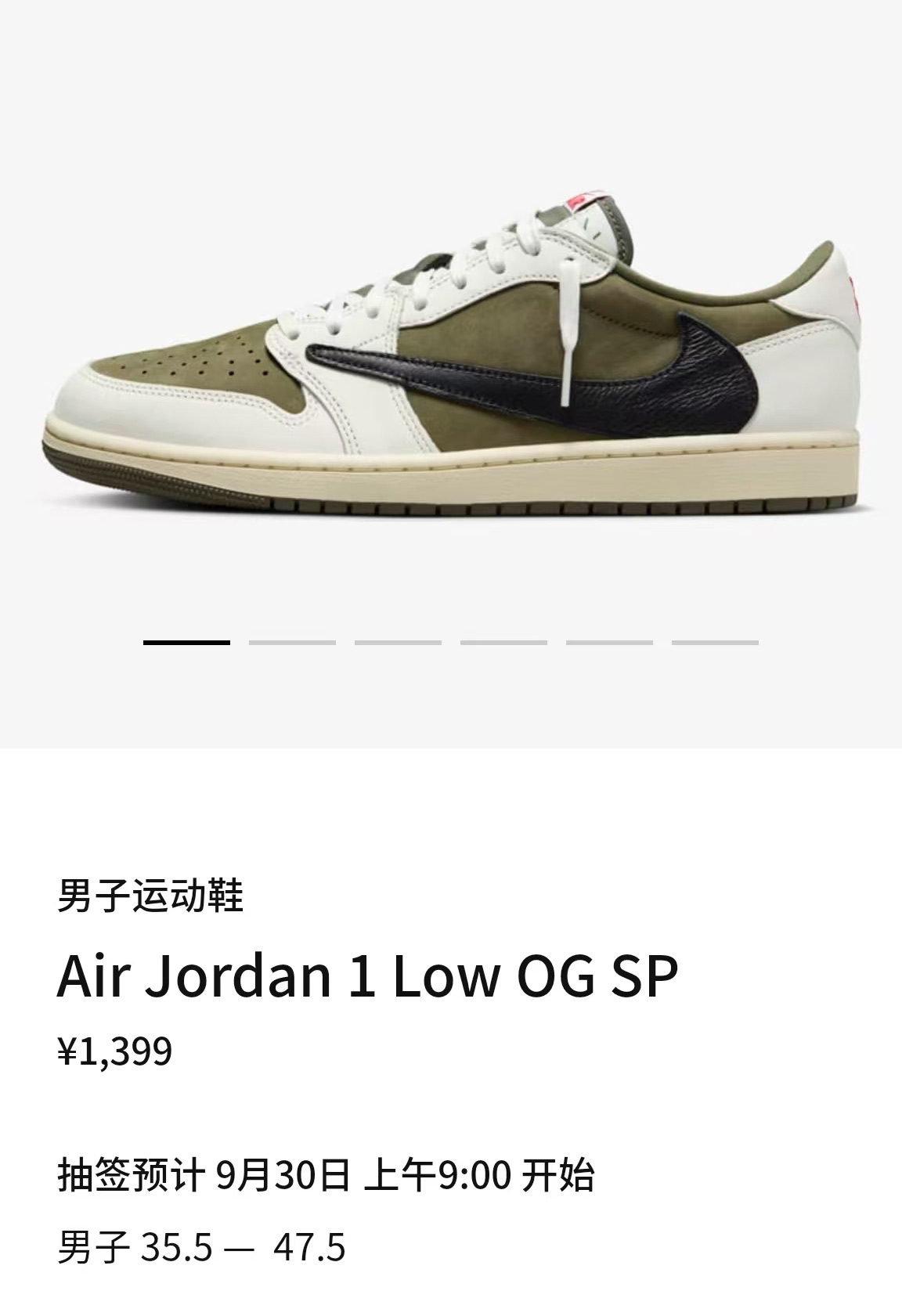Select the third carousel indicator segment
Screen dimensions: 902x1316
tap(398, 643)
